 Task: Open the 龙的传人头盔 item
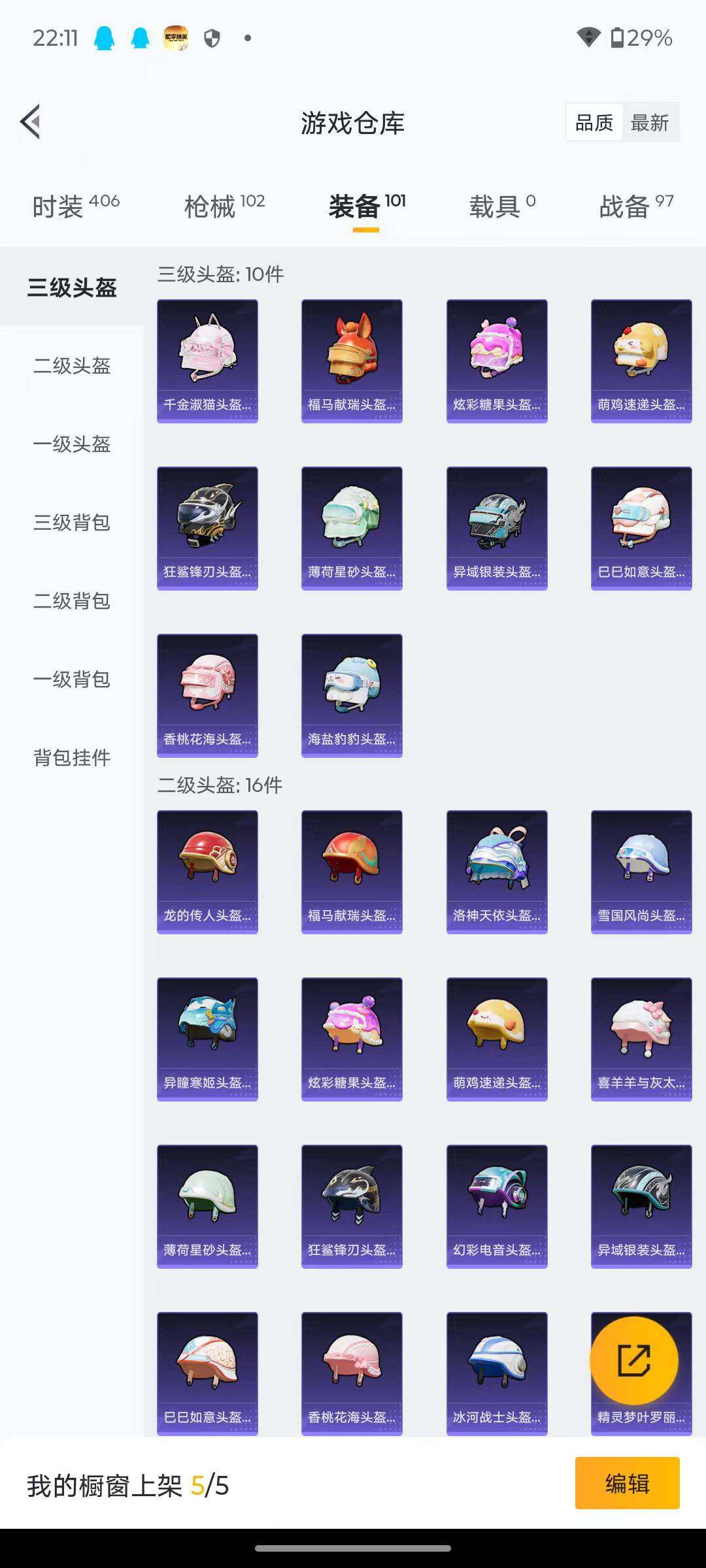(207, 872)
